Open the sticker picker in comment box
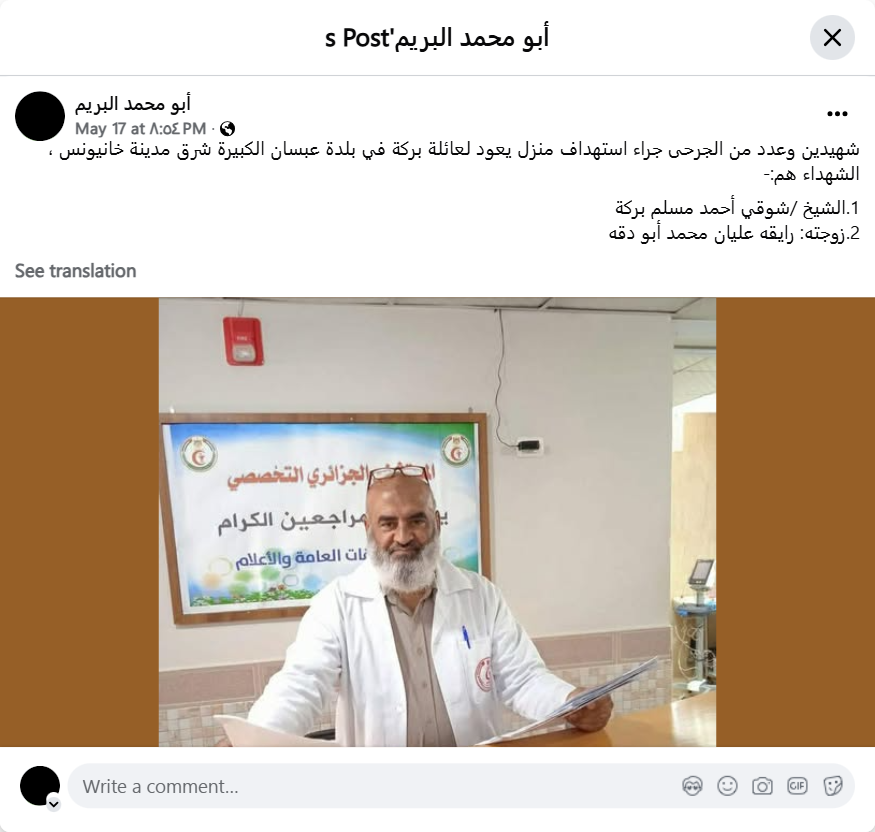875x832 pixels. tap(832, 786)
